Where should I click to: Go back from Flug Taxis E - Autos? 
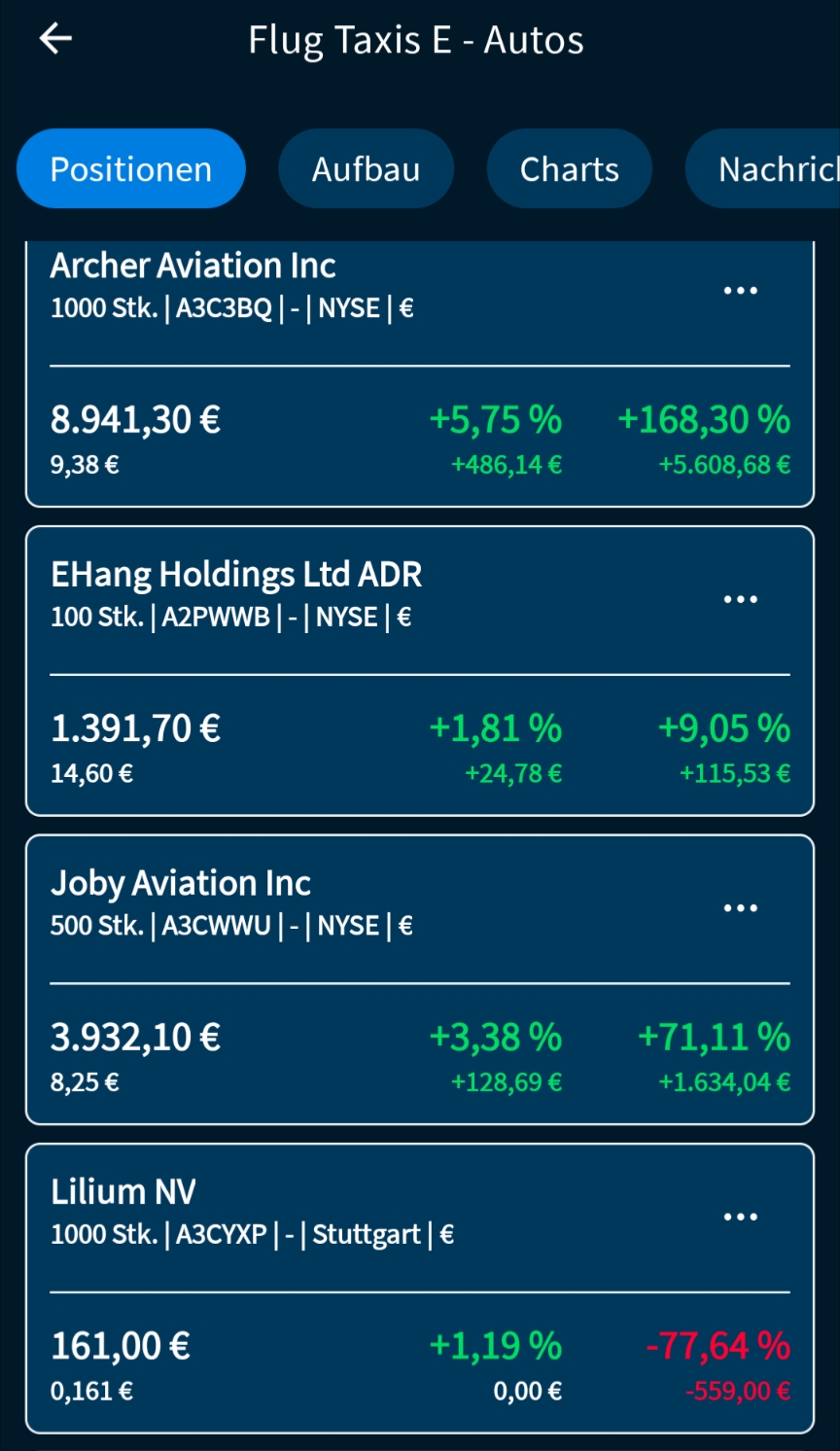coord(55,39)
